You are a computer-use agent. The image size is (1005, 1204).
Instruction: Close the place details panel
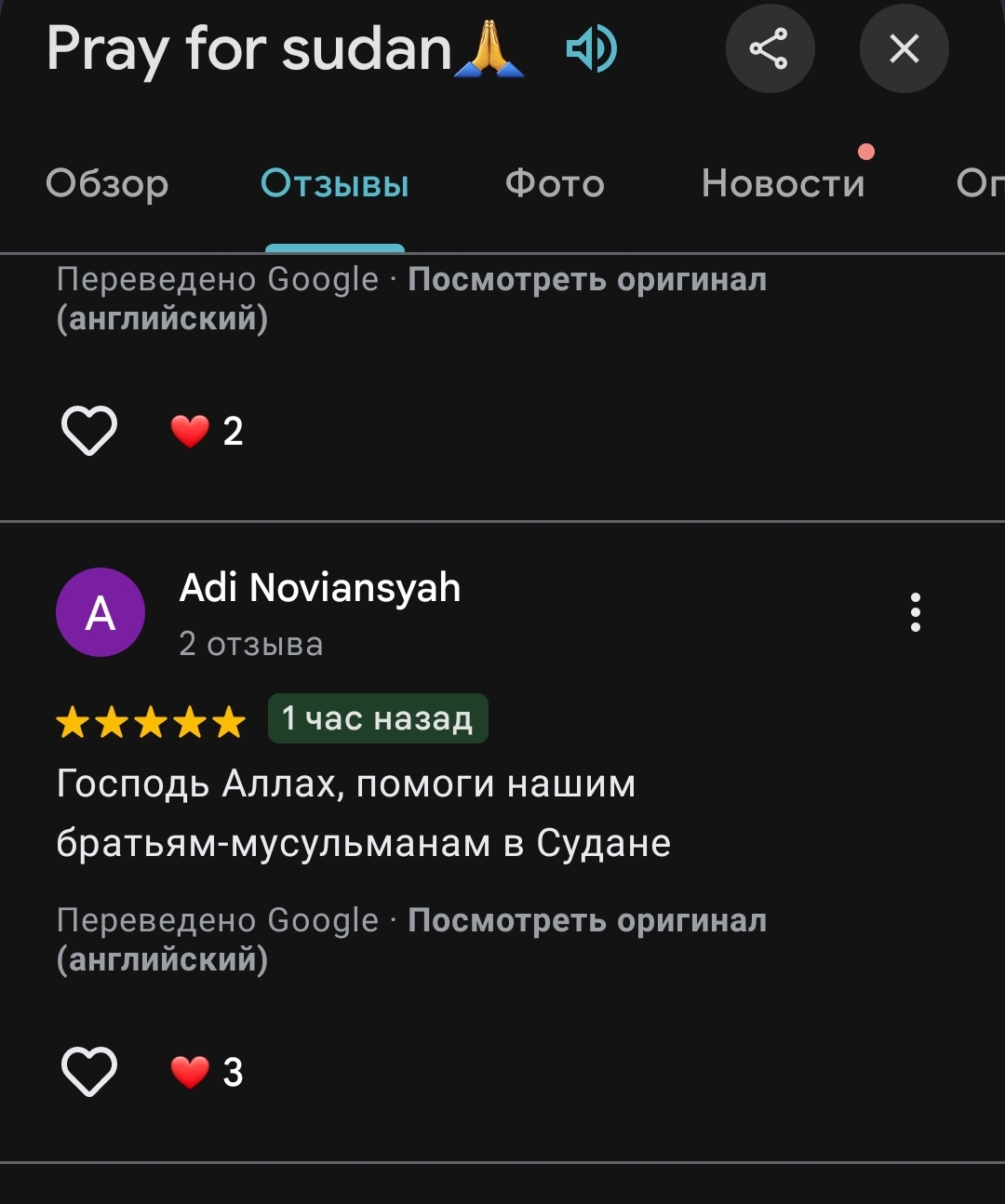[904, 49]
